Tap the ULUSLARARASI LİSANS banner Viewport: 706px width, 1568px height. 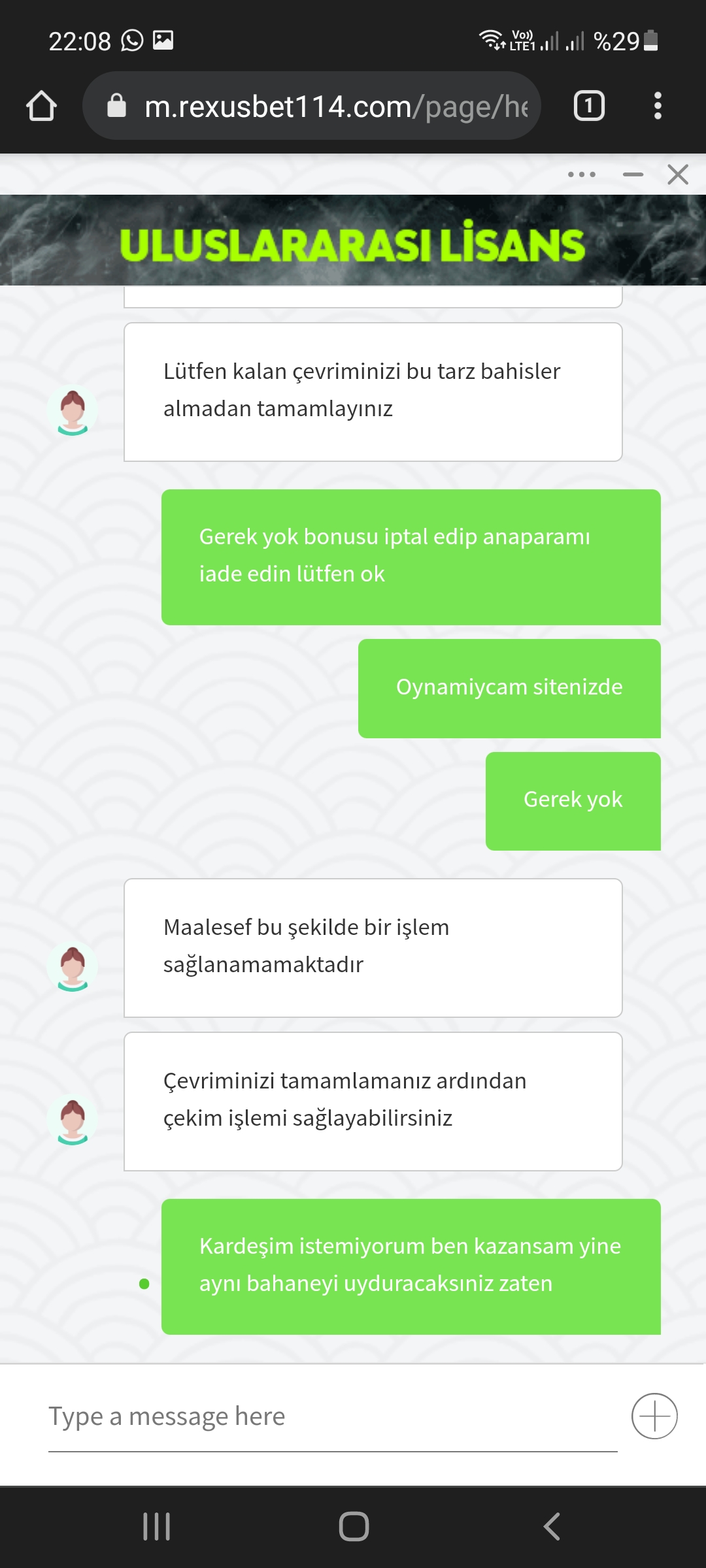(x=353, y=240)
